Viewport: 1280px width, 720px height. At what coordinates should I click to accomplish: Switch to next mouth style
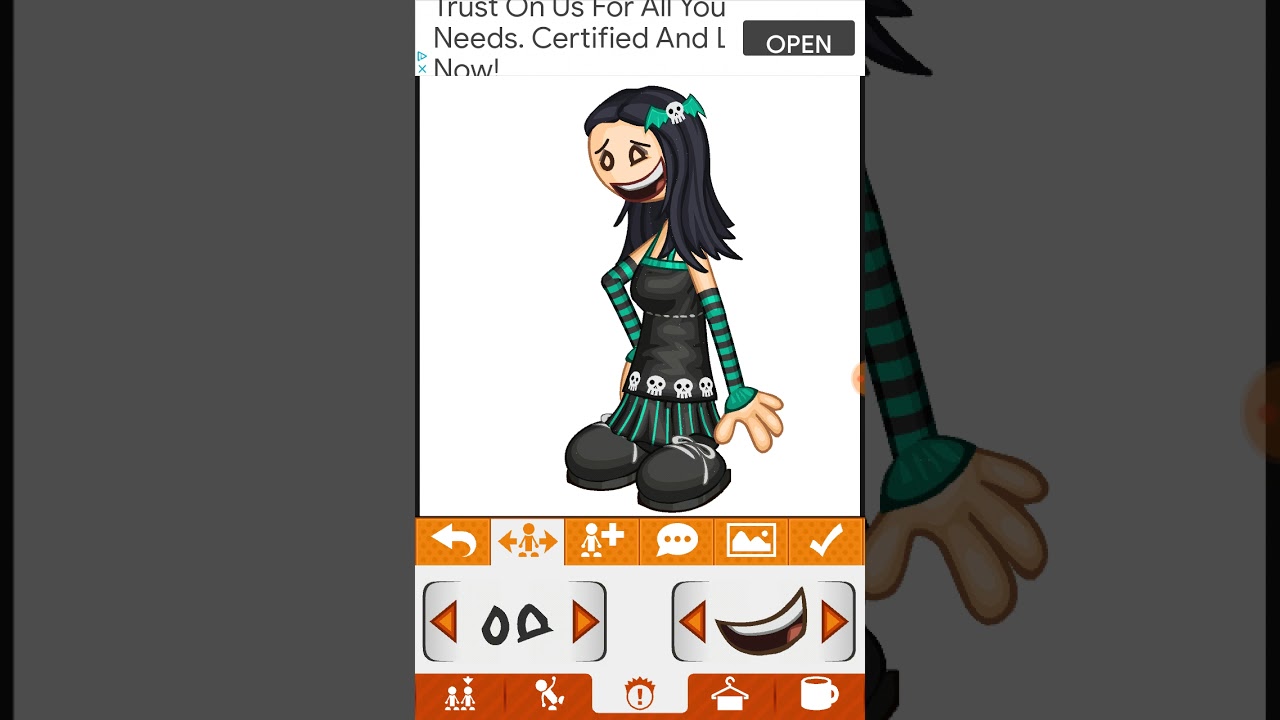834,623
